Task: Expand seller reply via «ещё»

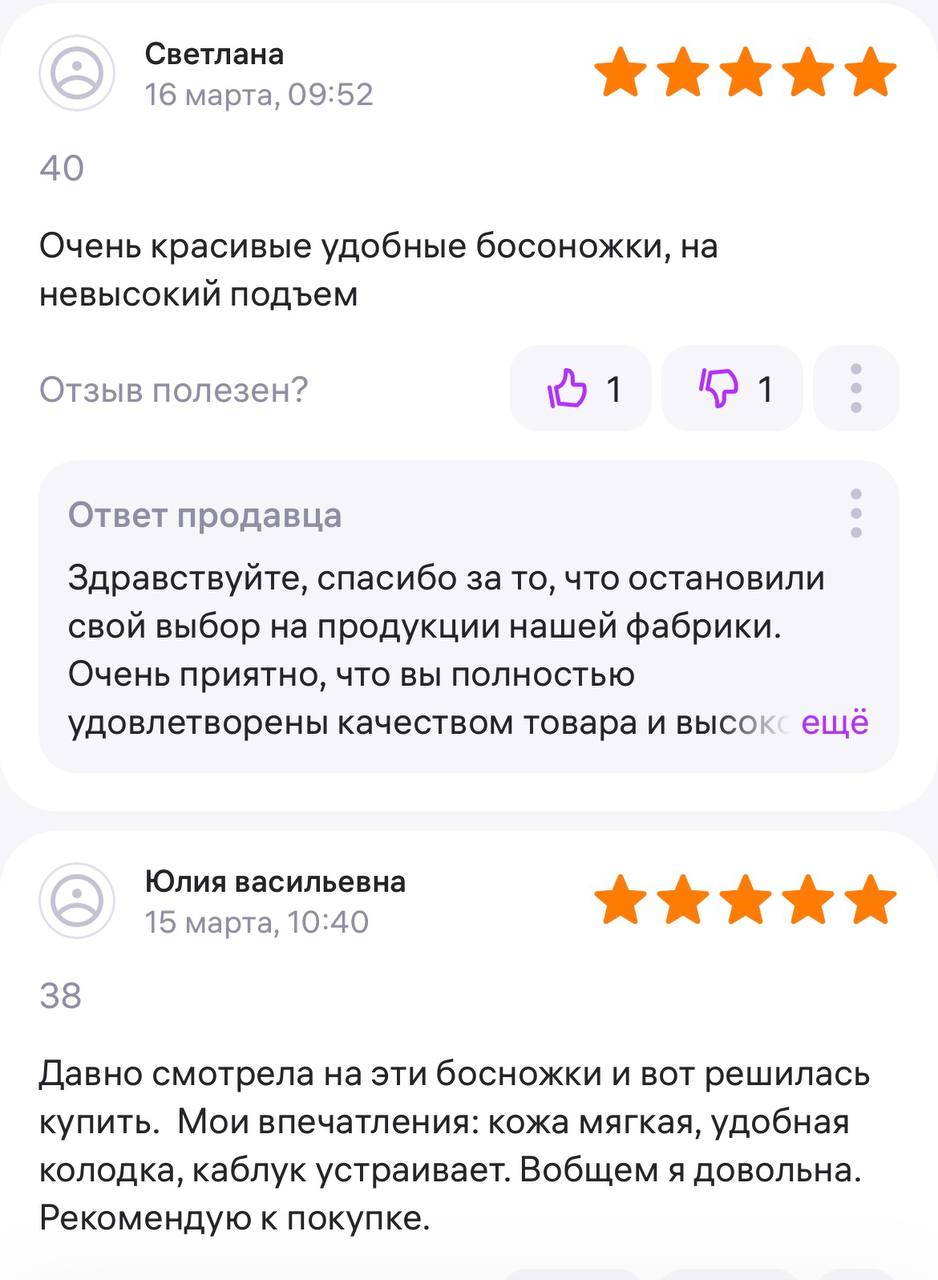Action: tap(836, 722)
